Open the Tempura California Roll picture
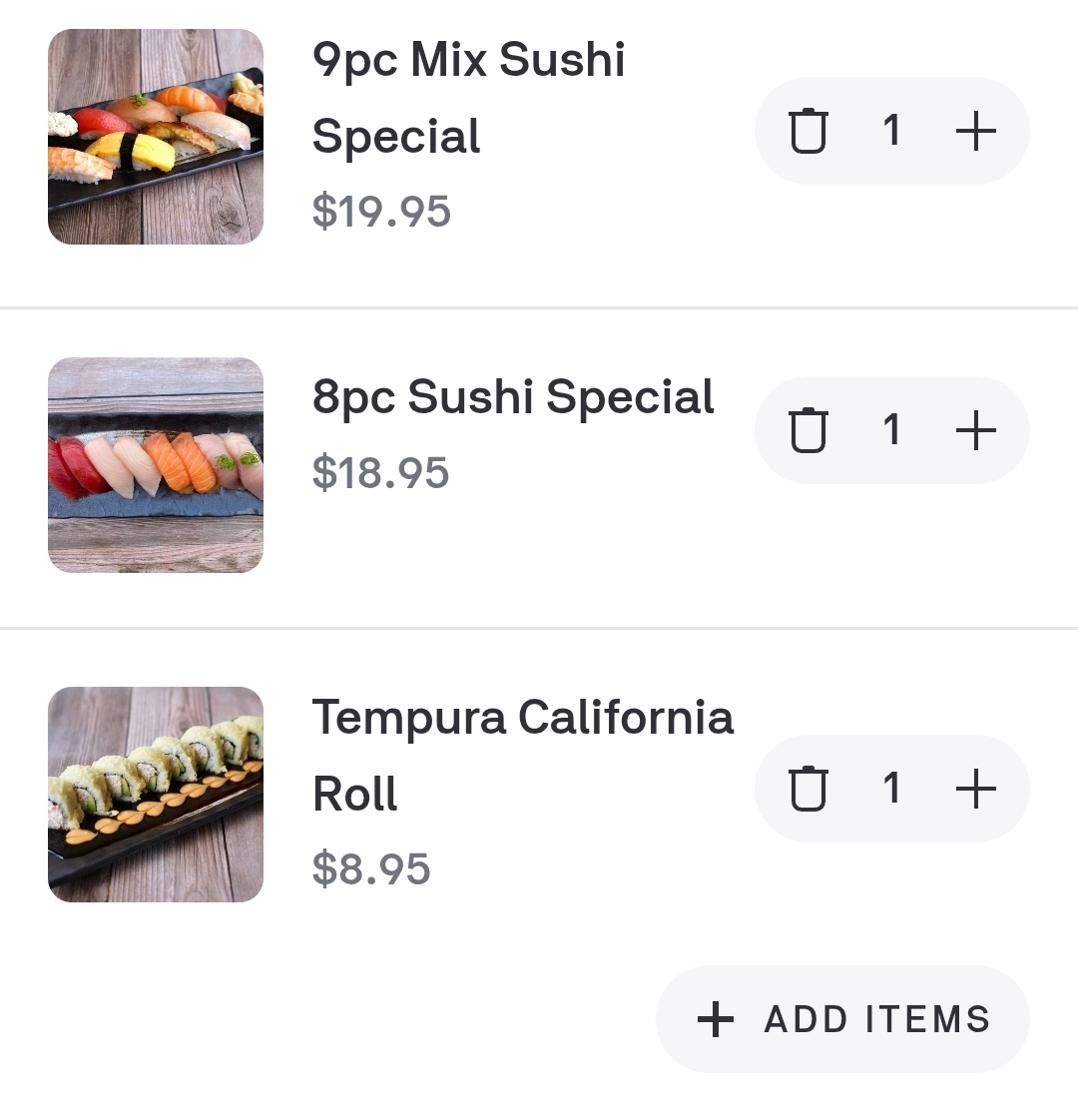 click(x=156, y=795)
